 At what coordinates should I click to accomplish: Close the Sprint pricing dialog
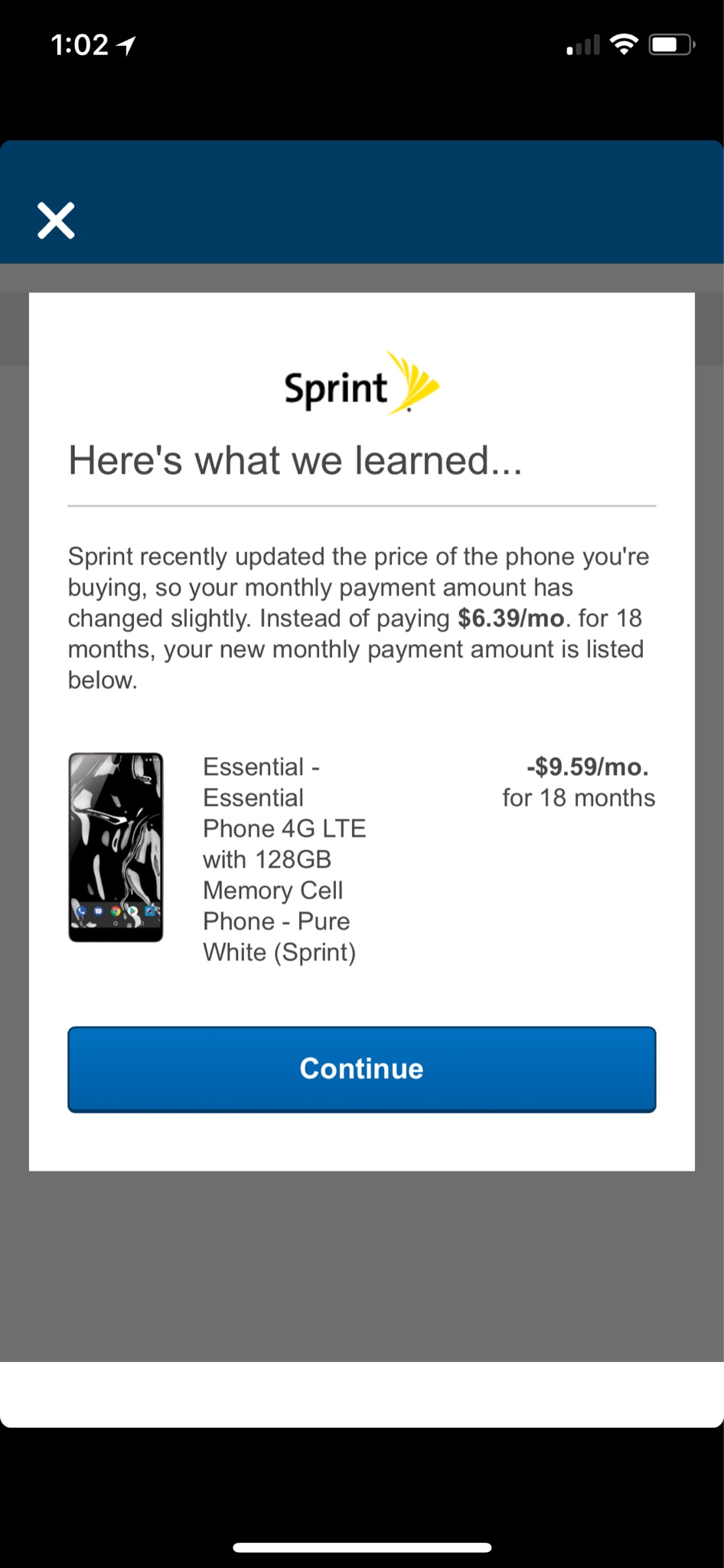pos(57,220)
